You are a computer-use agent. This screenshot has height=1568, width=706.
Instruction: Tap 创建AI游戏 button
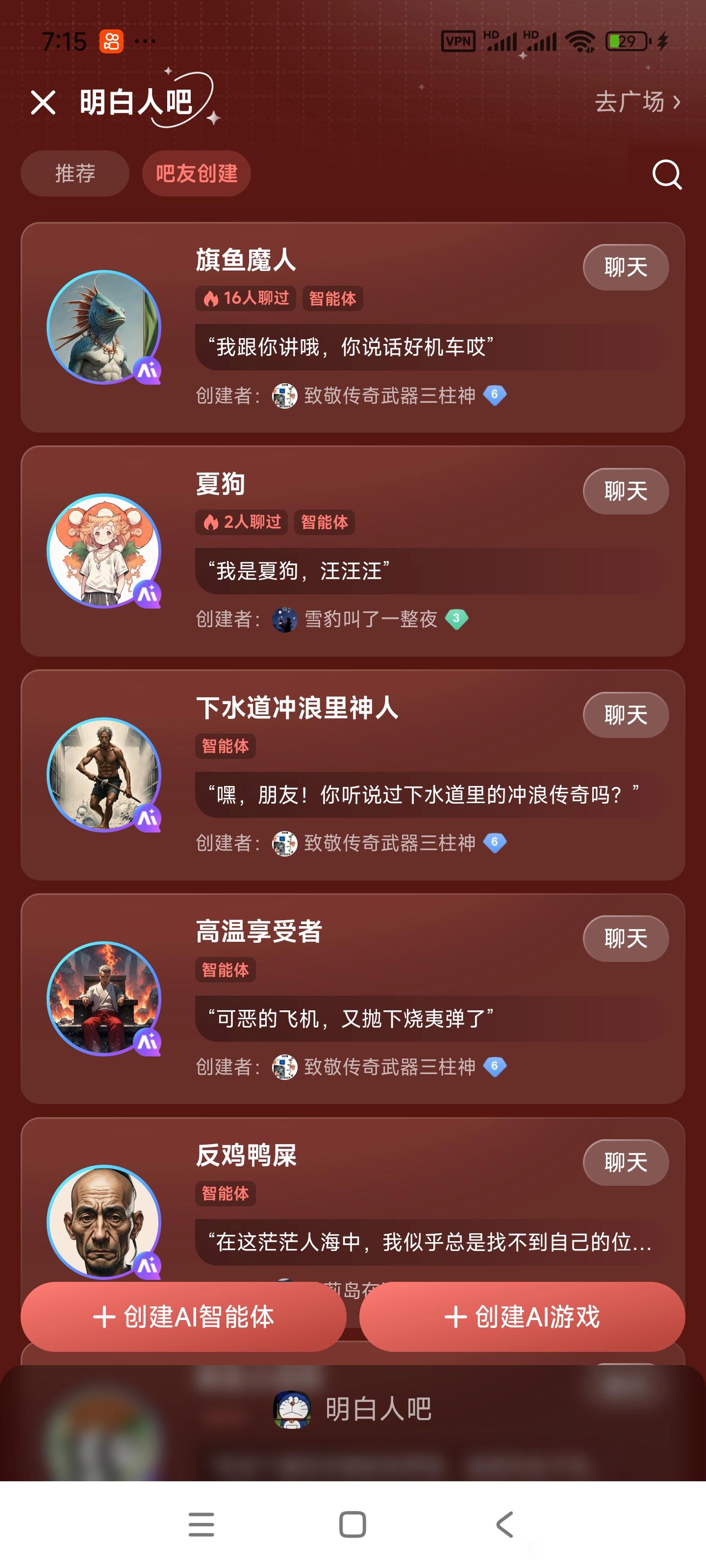tap(522, 1316)
